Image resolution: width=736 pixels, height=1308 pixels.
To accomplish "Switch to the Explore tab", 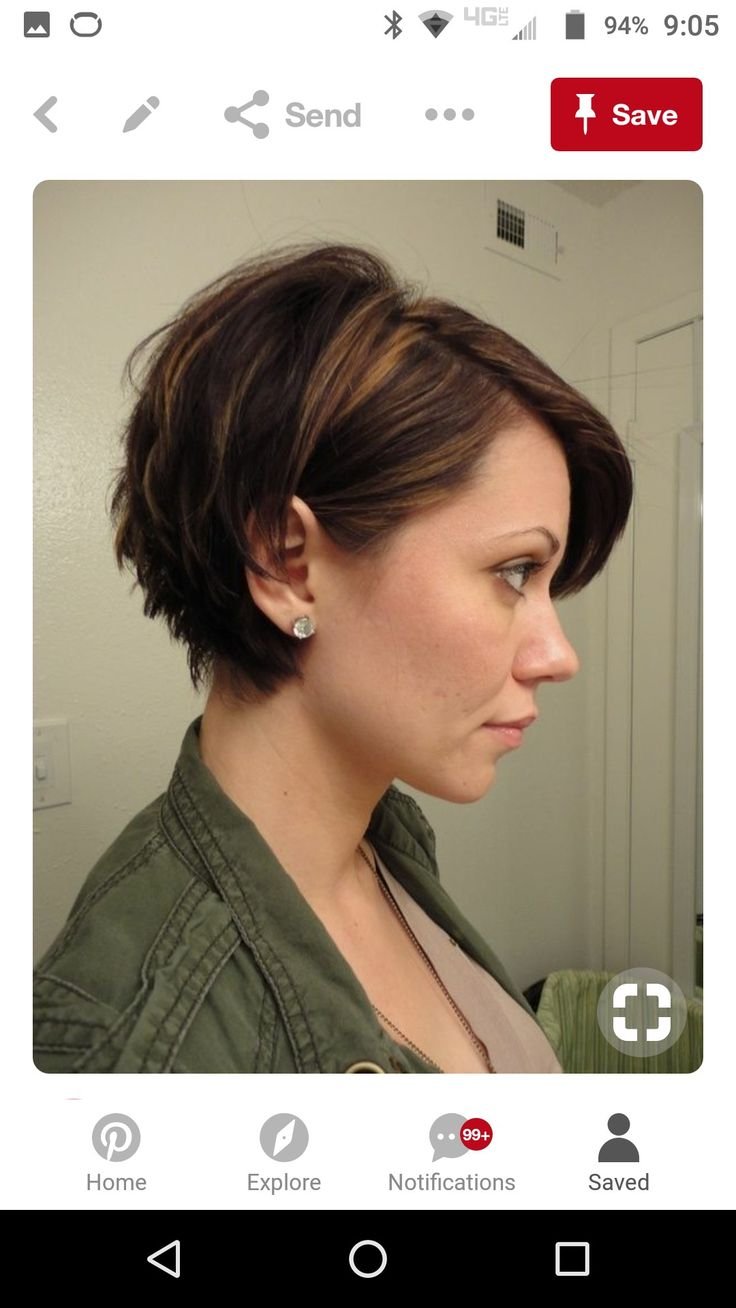I will pyautogui.click(x=284, y=1153).
